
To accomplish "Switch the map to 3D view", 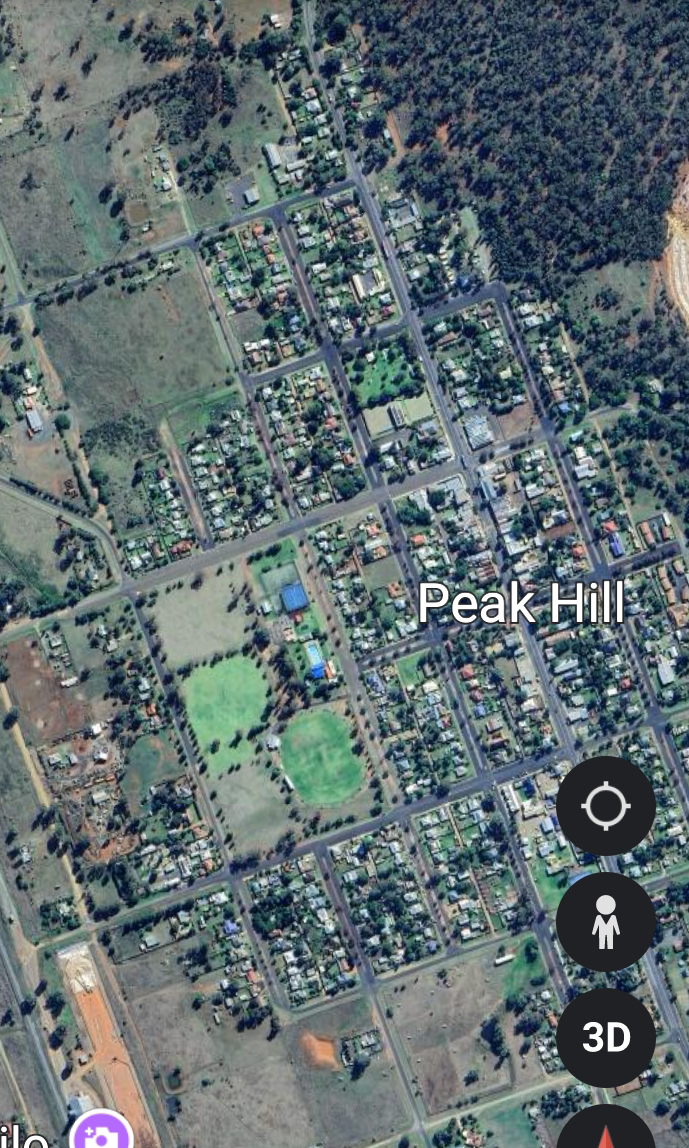I will point(606,1037).
